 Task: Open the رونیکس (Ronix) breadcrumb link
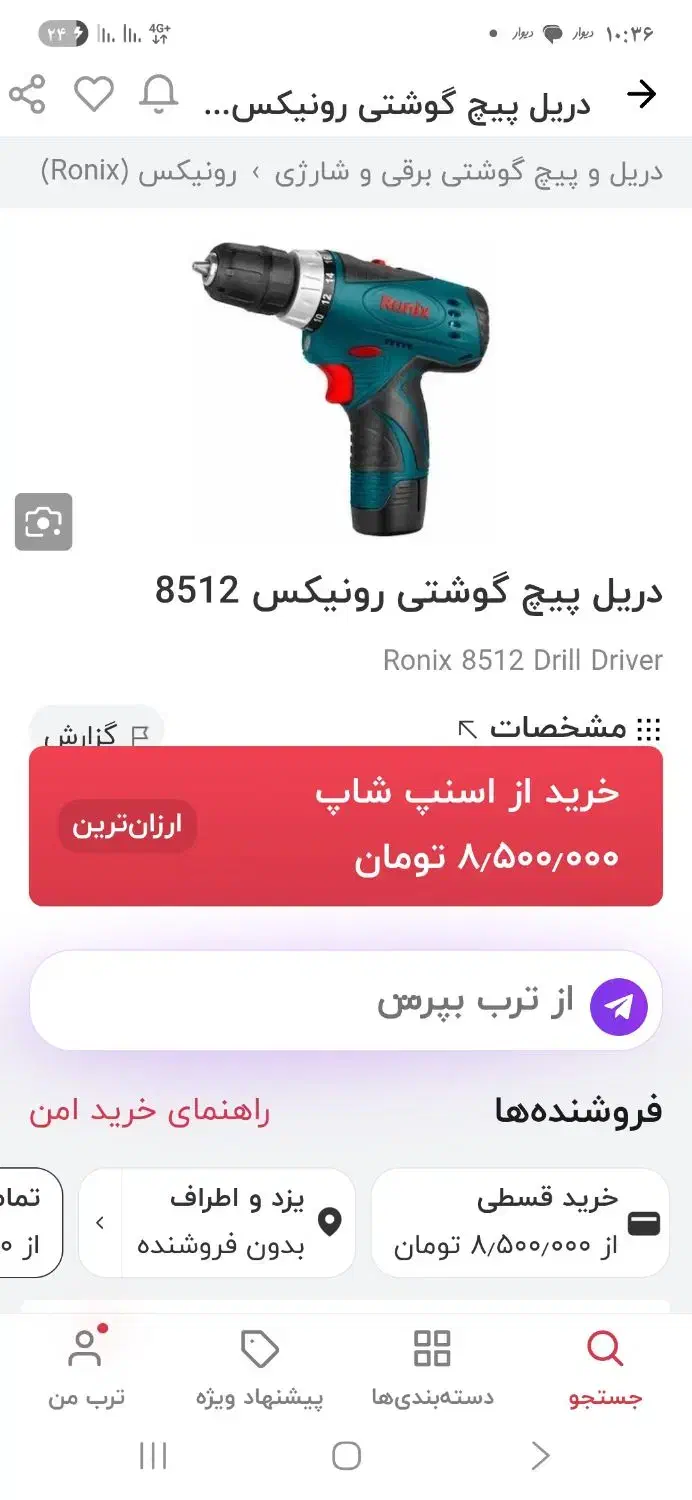click(139, 172)
